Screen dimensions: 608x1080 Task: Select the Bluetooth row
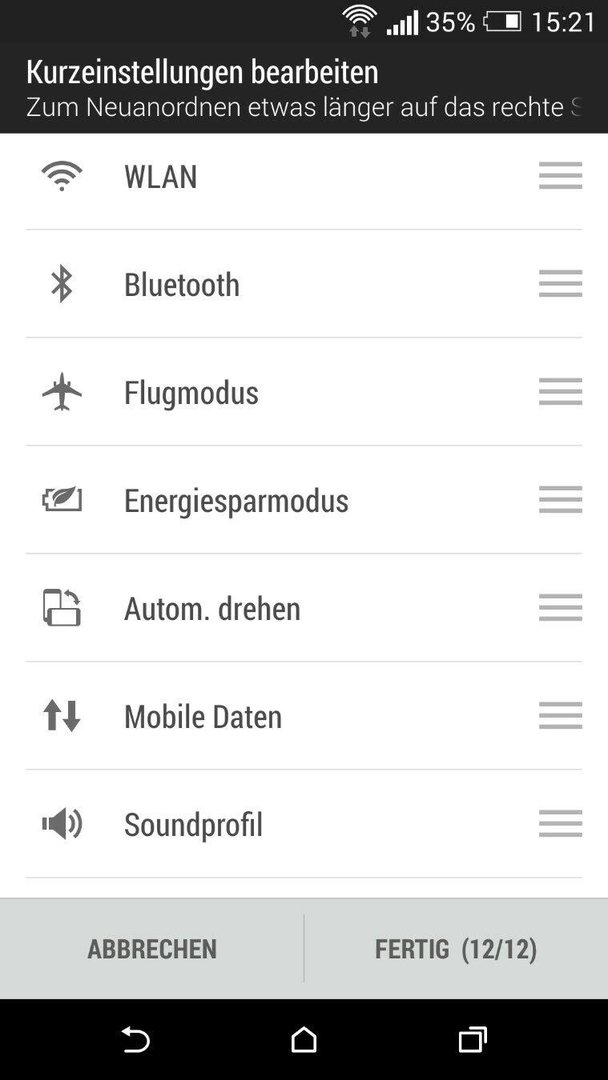coord(304,284)
